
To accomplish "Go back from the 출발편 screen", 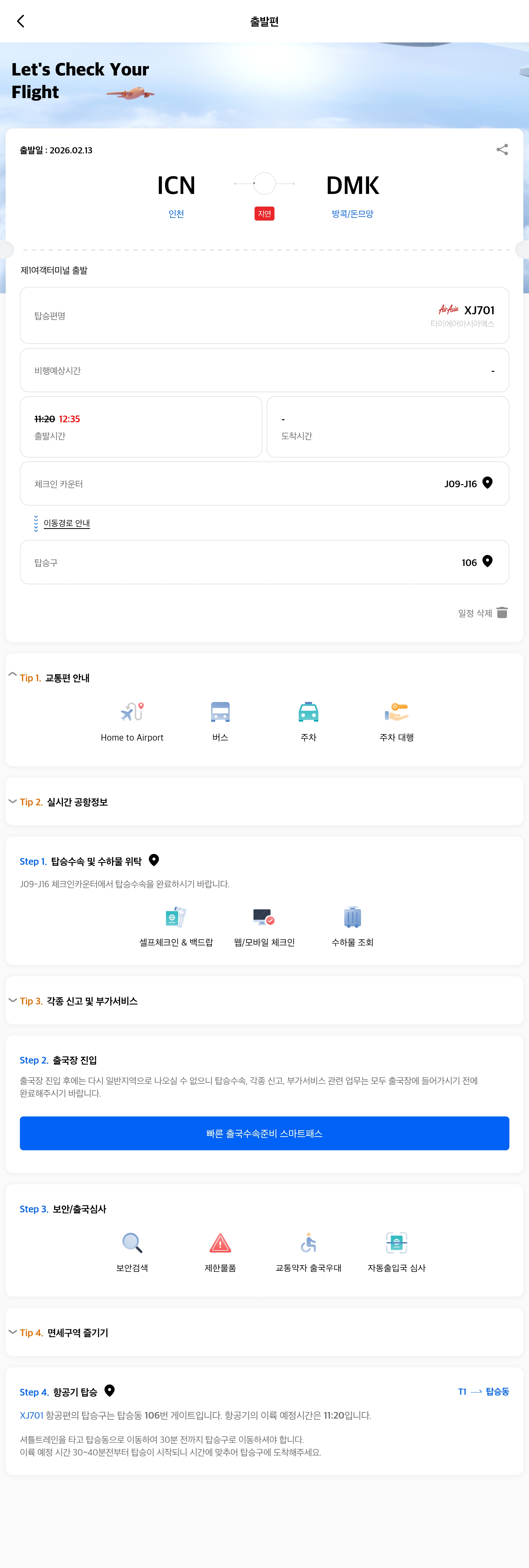I will 21,21.
